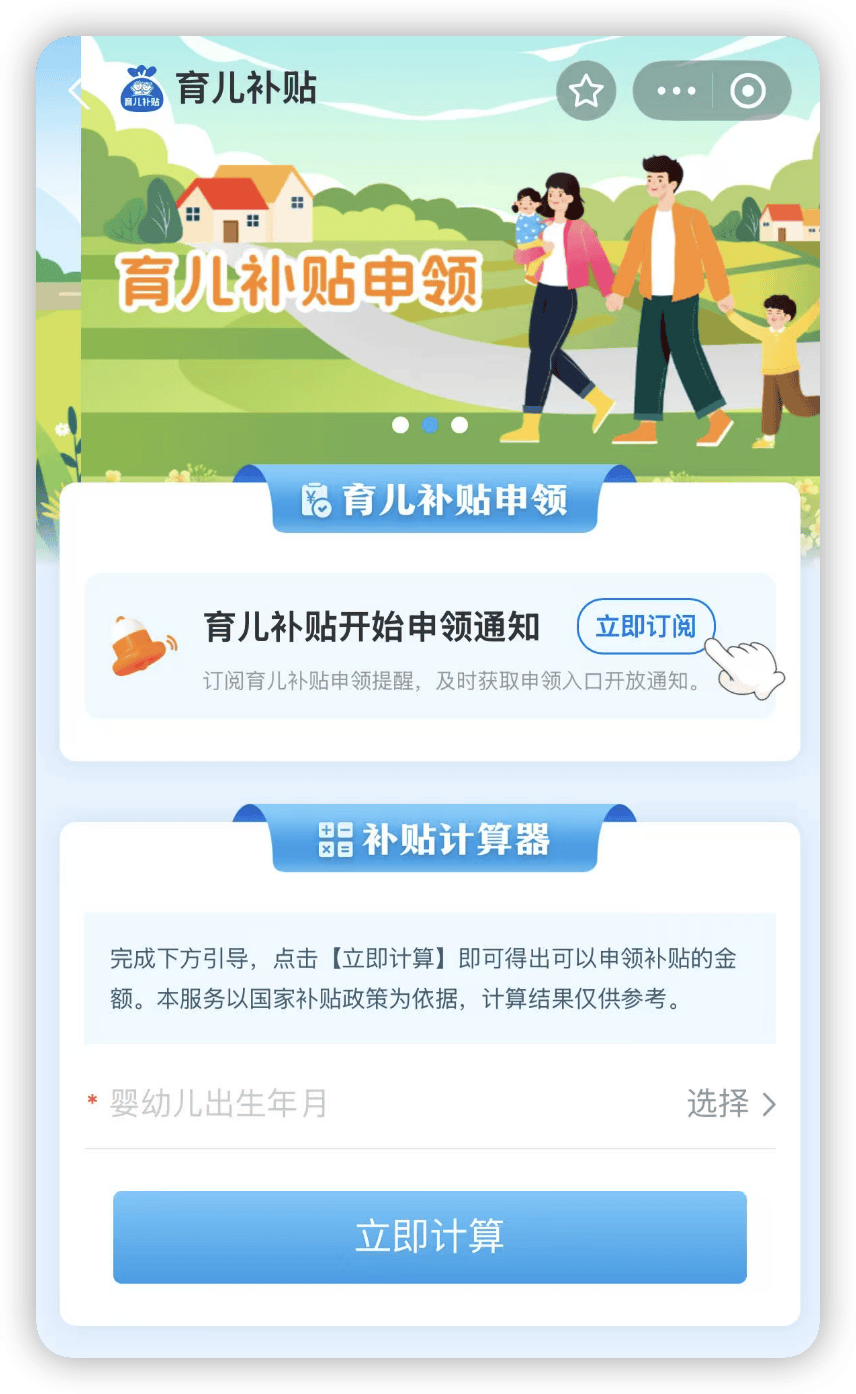The width and height of the screenshot is (856, 1394).
Task: Jump to the first banner slide dot
Action: (401, 425)
